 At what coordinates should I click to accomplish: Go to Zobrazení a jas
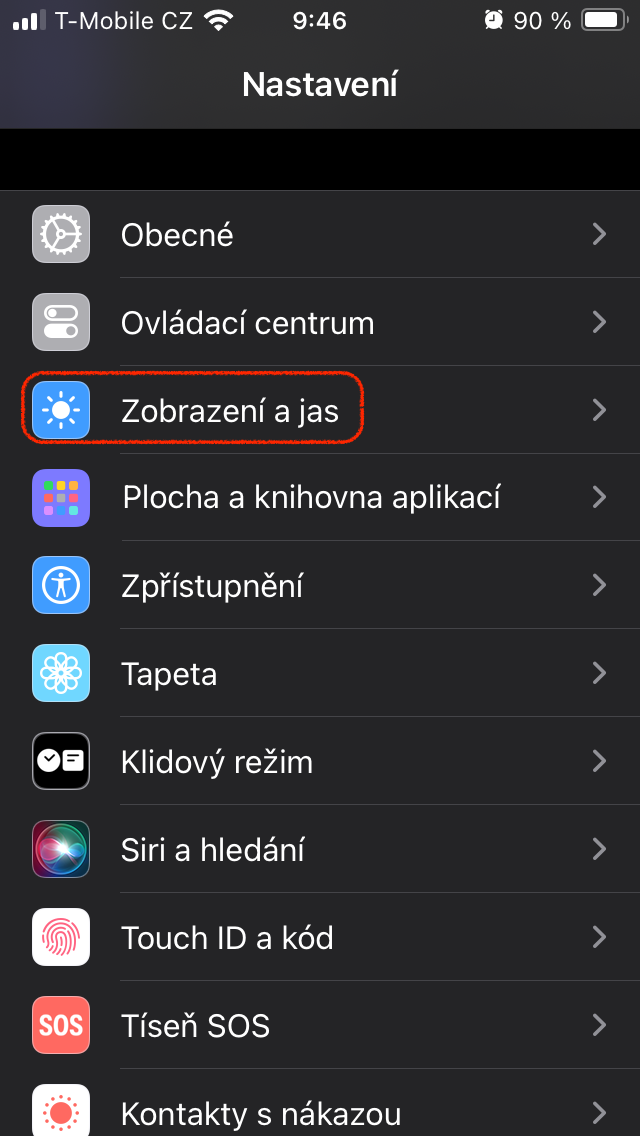[320, 410]
